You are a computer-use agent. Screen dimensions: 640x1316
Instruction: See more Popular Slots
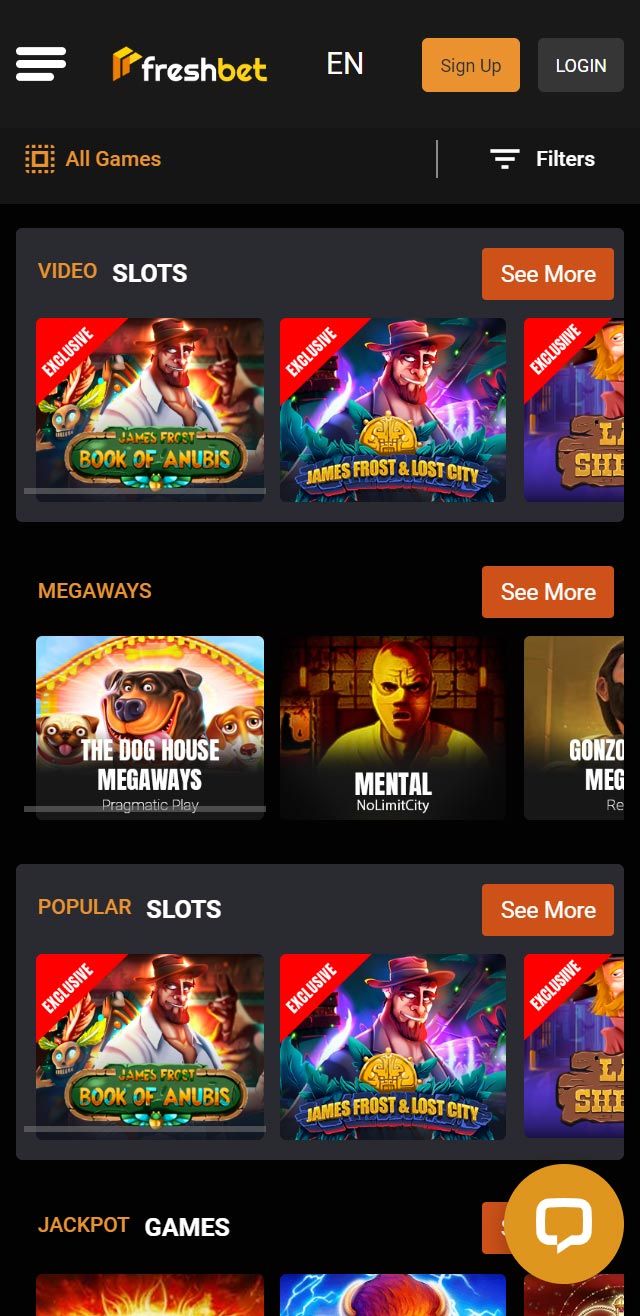547,910
